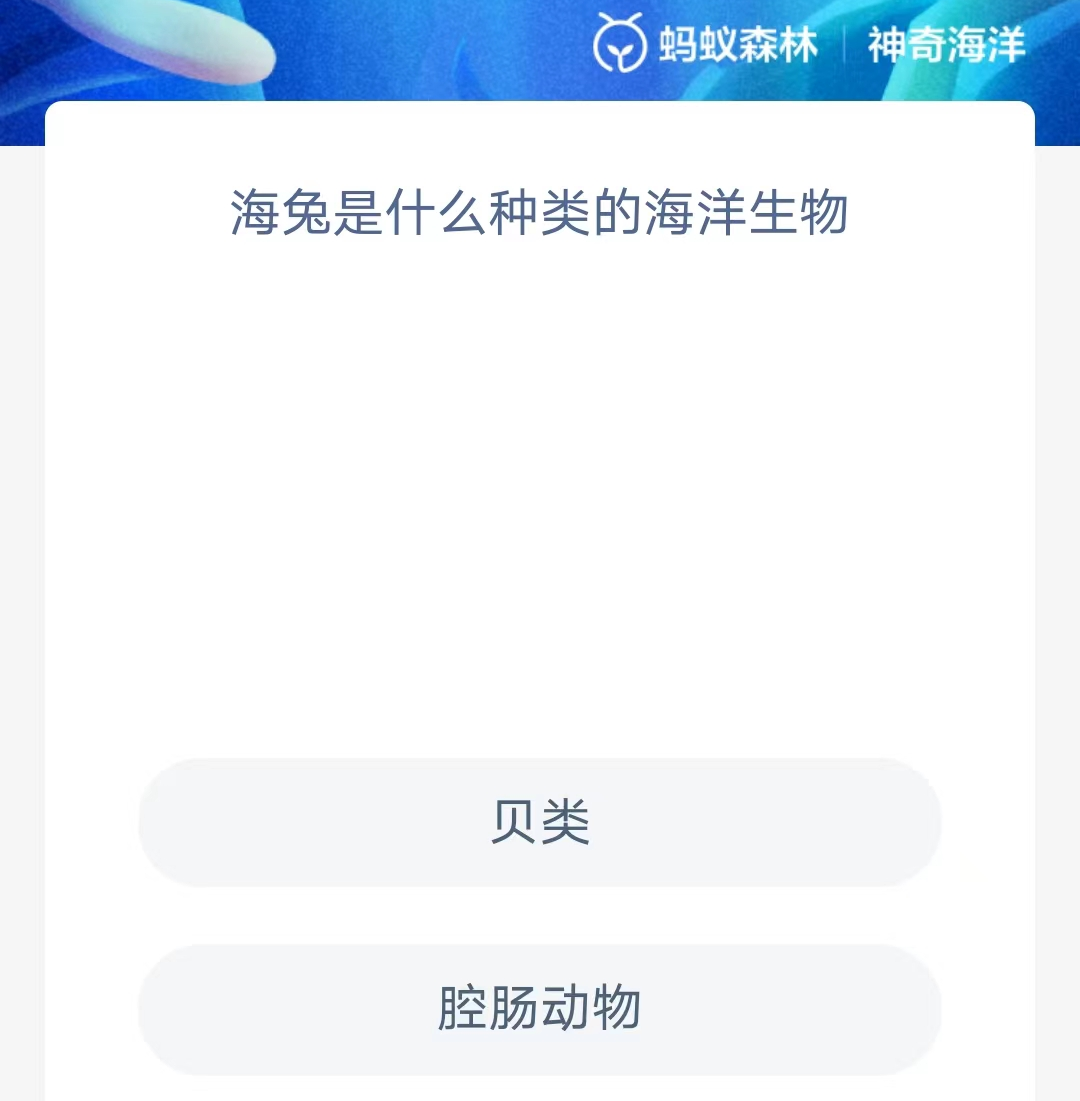Click the question title about 海兔
The height and width of the screenshot is (1101, 1080).
click(x=540, y=210)
